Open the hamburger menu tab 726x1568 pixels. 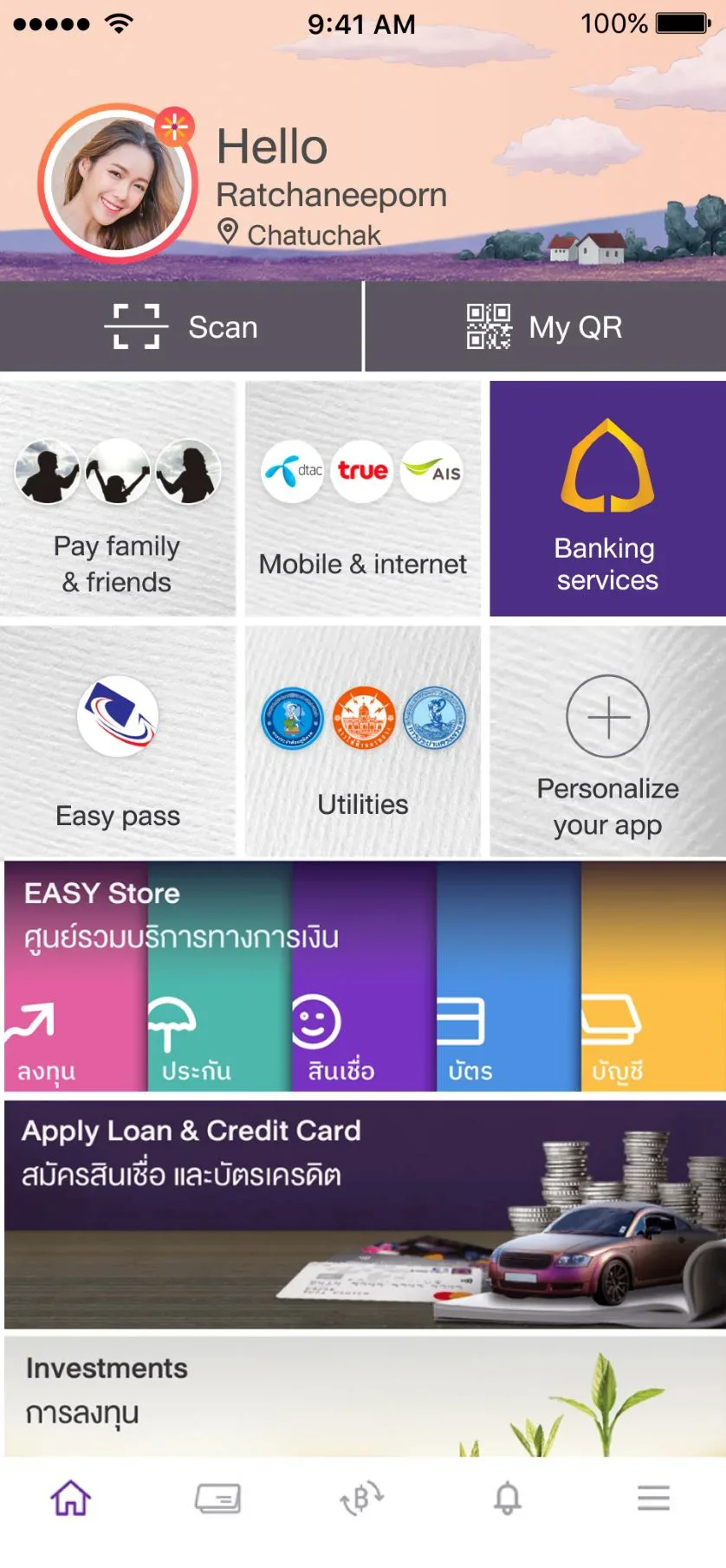653,1499
